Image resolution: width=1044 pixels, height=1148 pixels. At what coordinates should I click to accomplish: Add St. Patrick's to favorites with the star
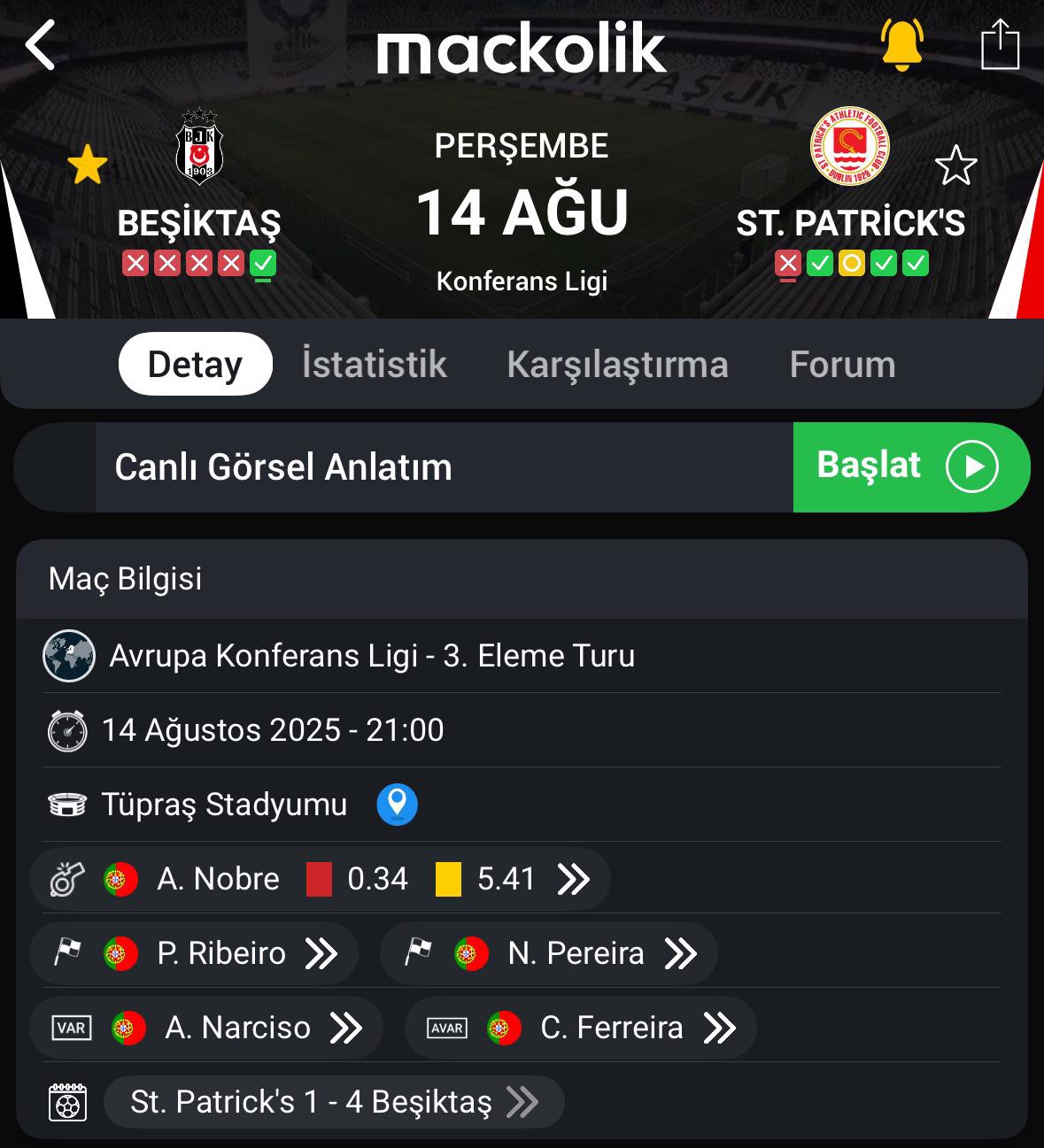point(955,166)
